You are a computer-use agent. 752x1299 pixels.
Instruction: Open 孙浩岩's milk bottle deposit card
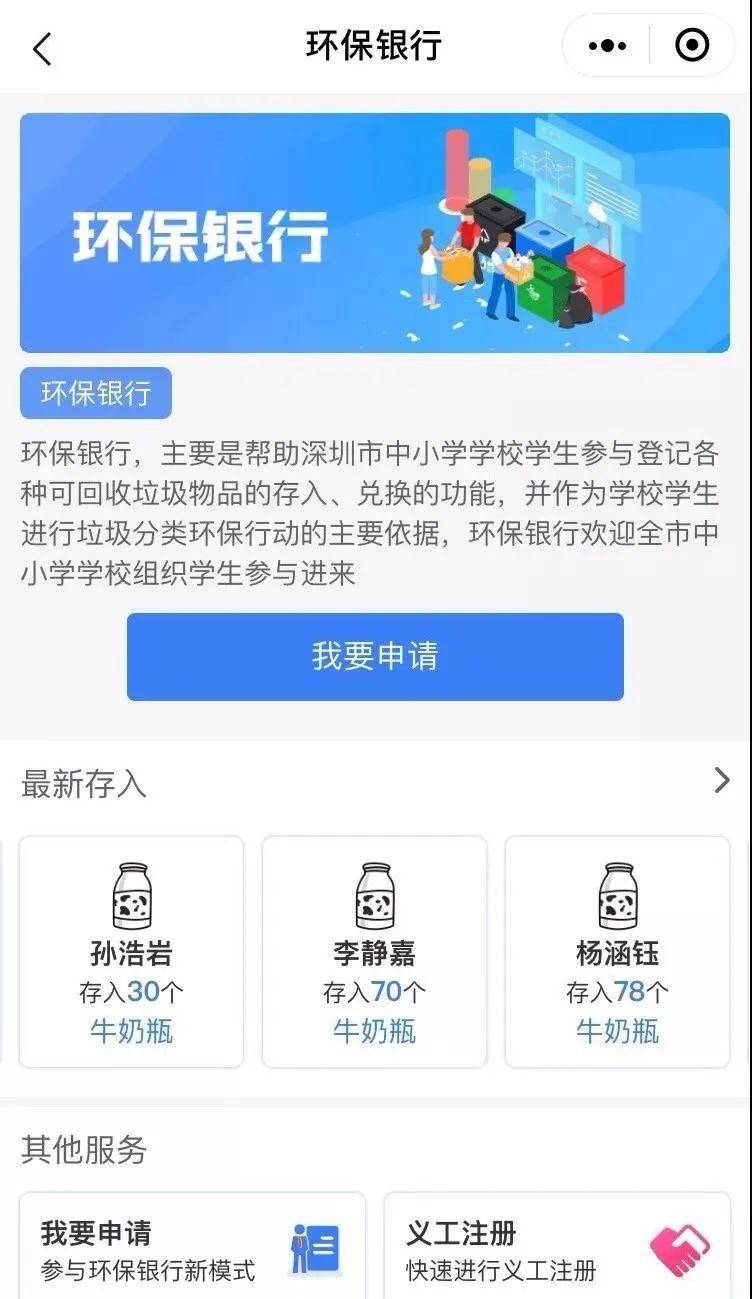pyautogui.click(x=132, y=952)
